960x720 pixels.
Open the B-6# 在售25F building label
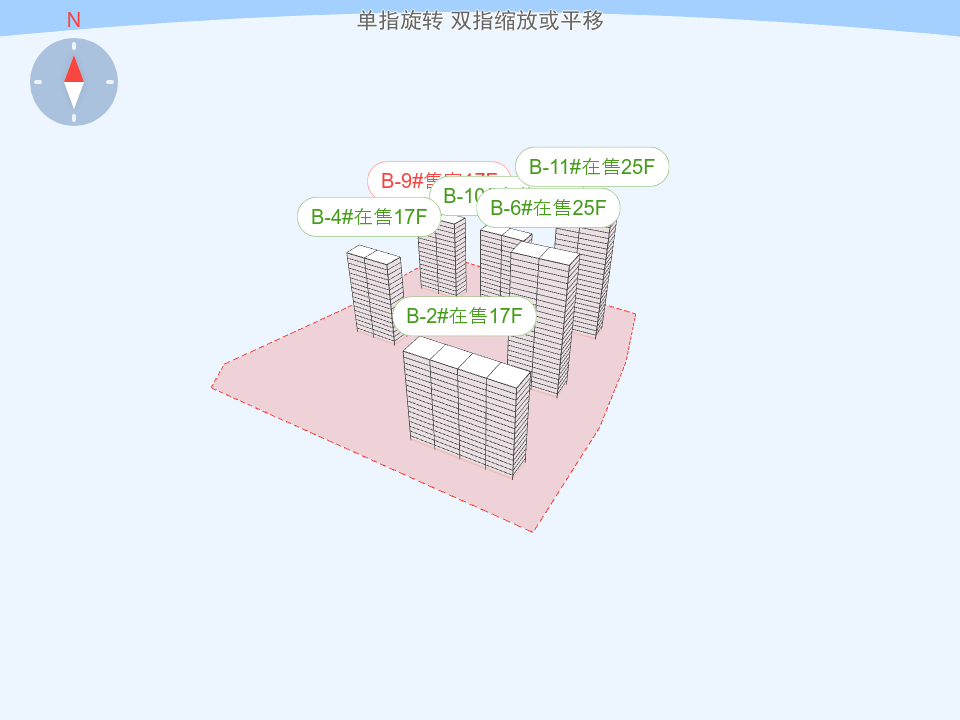click(548, 208)
